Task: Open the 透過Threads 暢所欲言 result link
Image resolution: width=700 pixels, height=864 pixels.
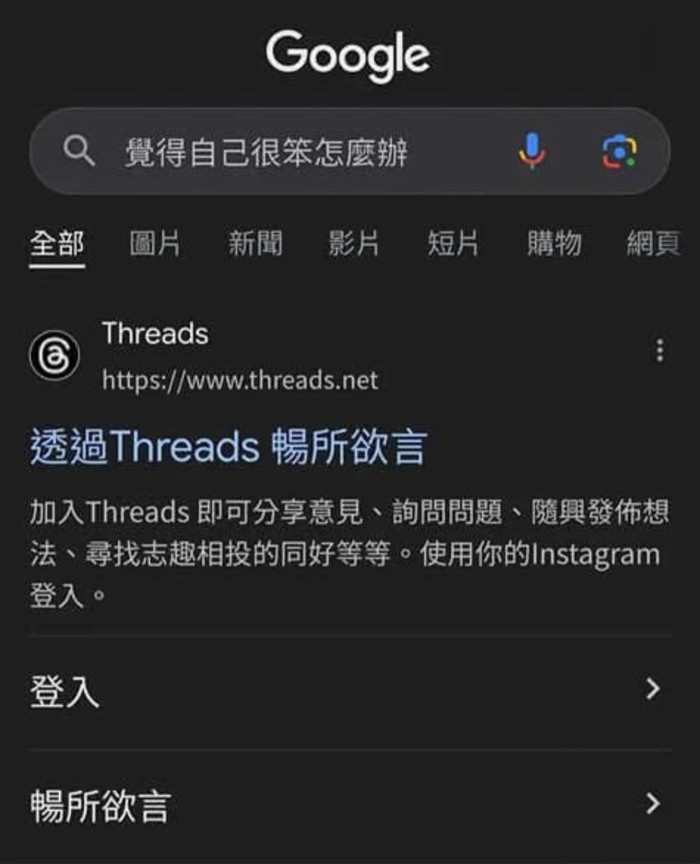Action: click(228, 447)
